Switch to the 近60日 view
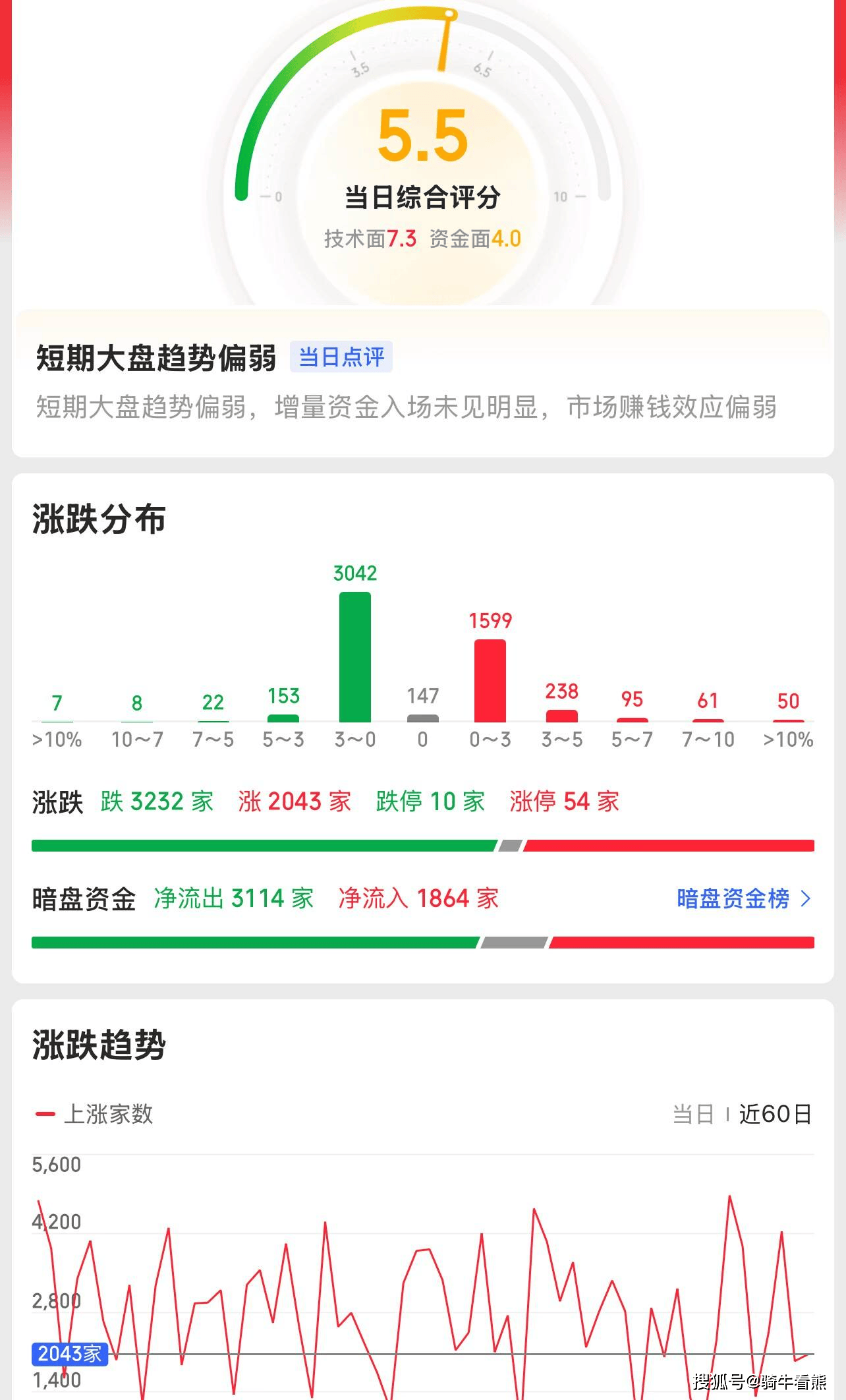 775,1113
